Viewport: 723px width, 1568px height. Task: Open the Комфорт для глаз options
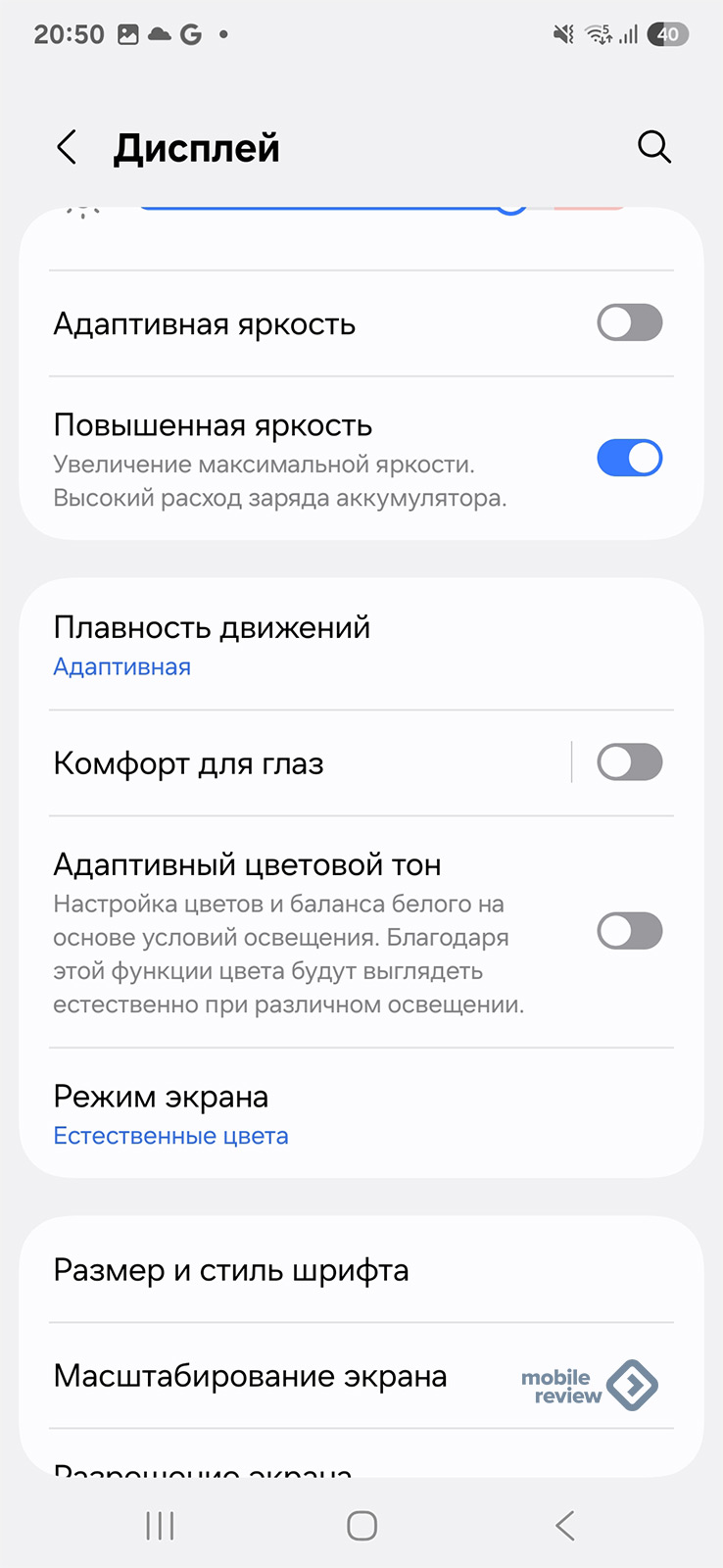(294, 763)
